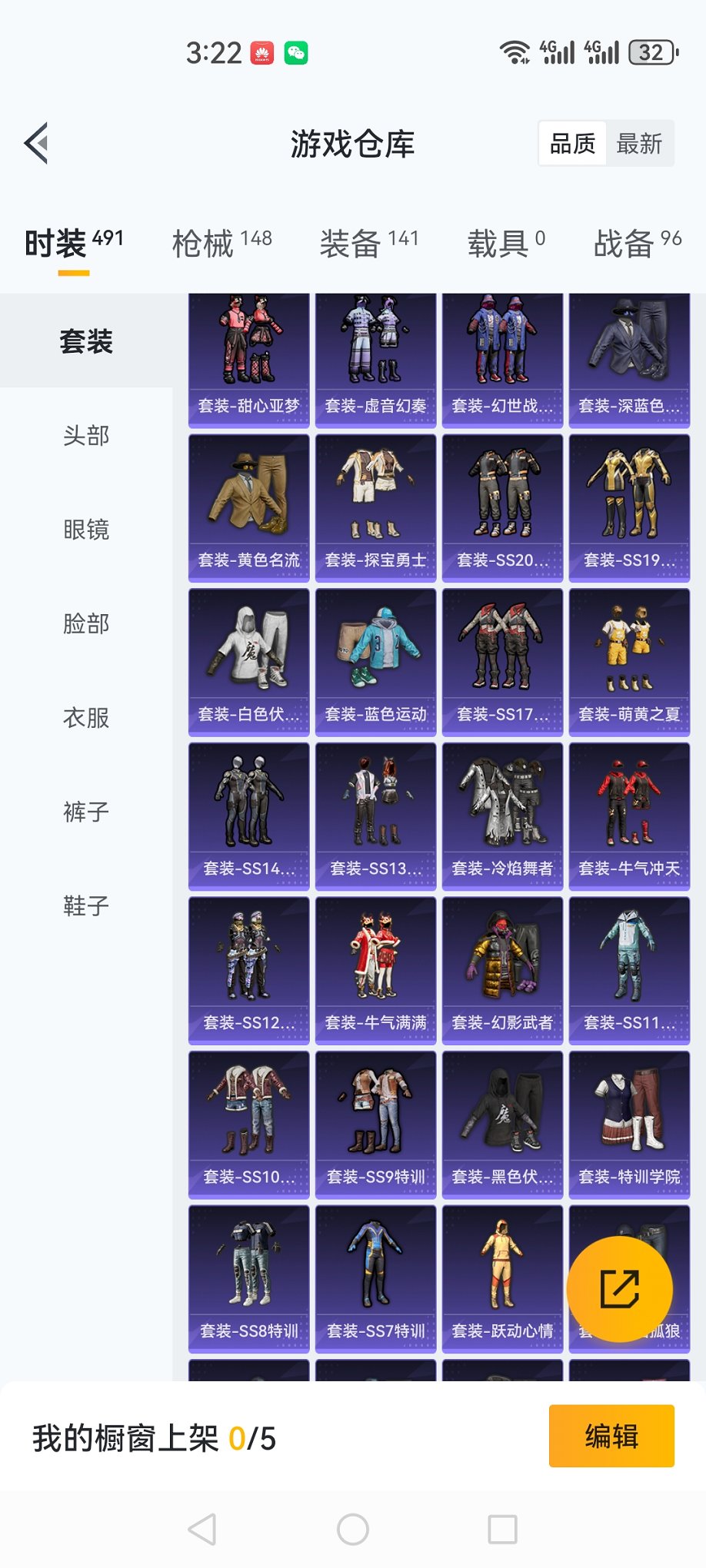Open the 套装-蓝色运动 item
The height and width of the screenshot is (1568, 706).
click(x=375, y=661)
